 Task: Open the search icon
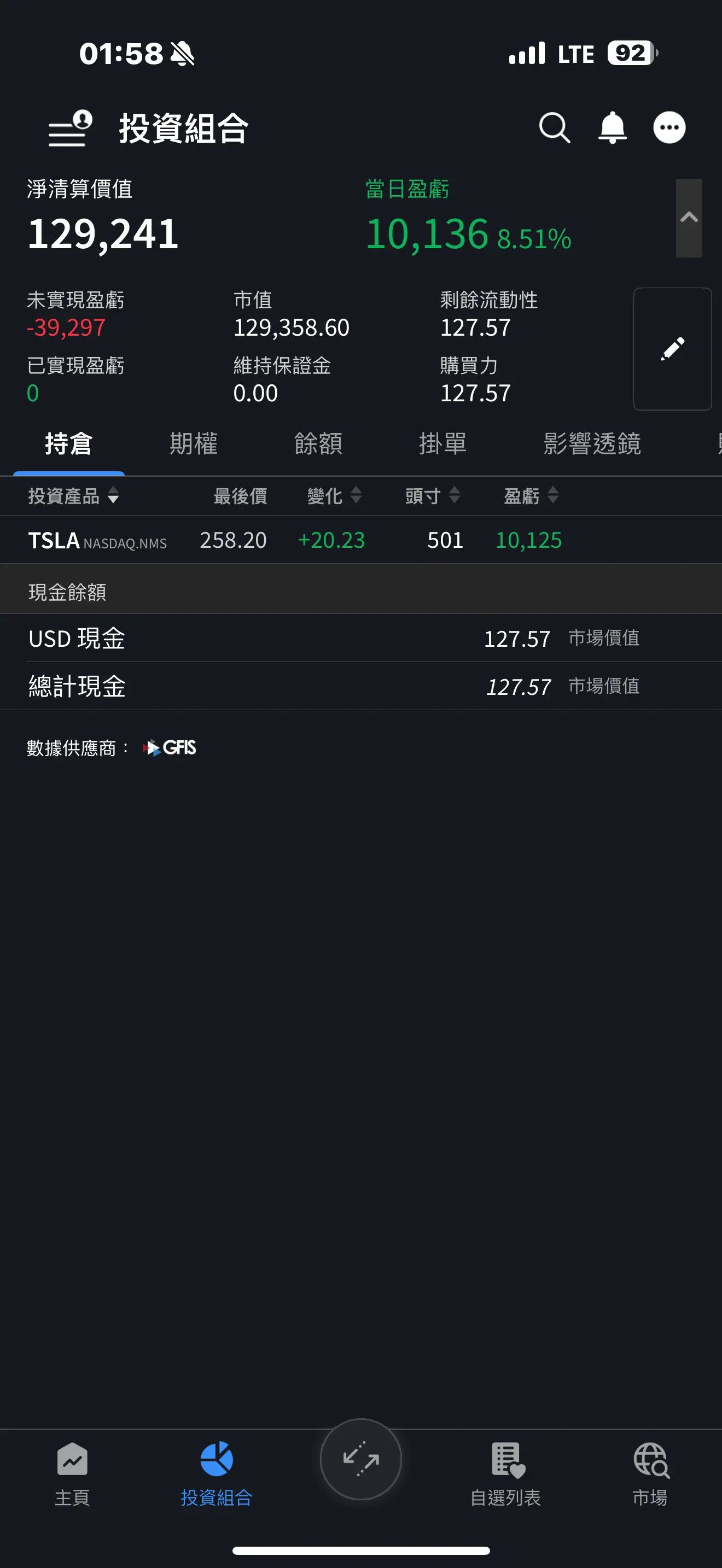tap(555, 128)
